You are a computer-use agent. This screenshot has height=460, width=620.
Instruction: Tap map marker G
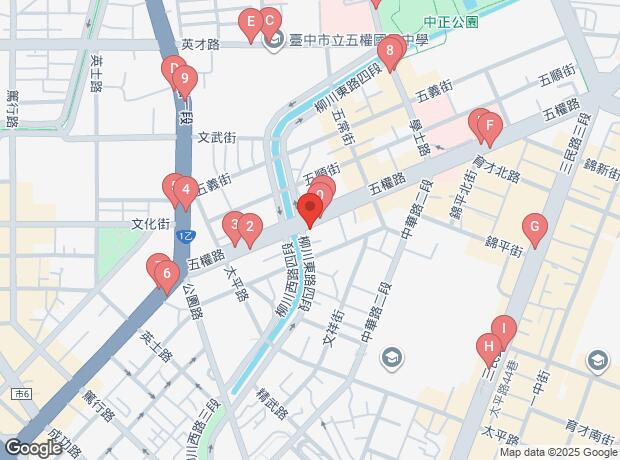point(535,228)
